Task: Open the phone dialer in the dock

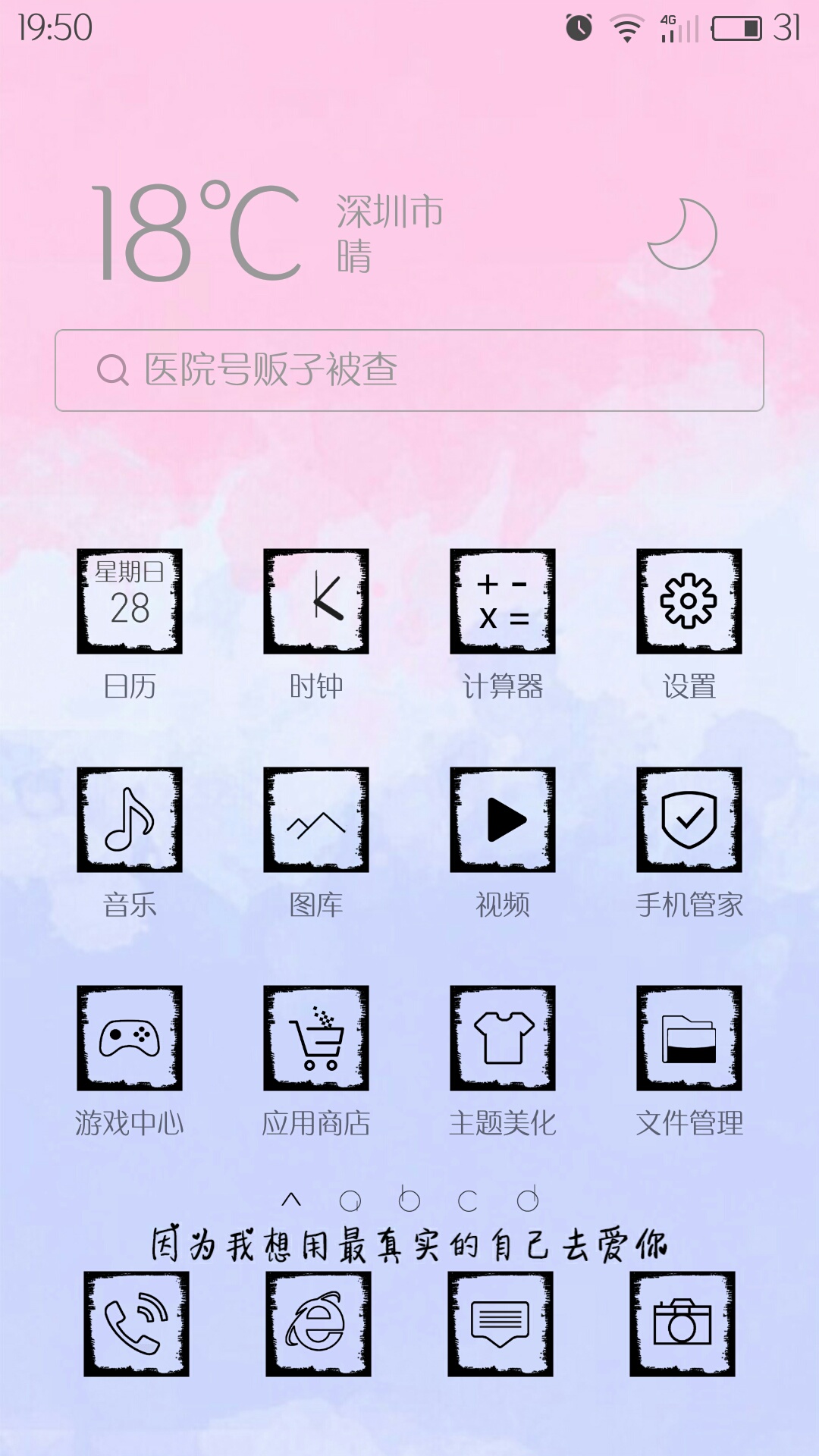Action: coord(136,1324)
